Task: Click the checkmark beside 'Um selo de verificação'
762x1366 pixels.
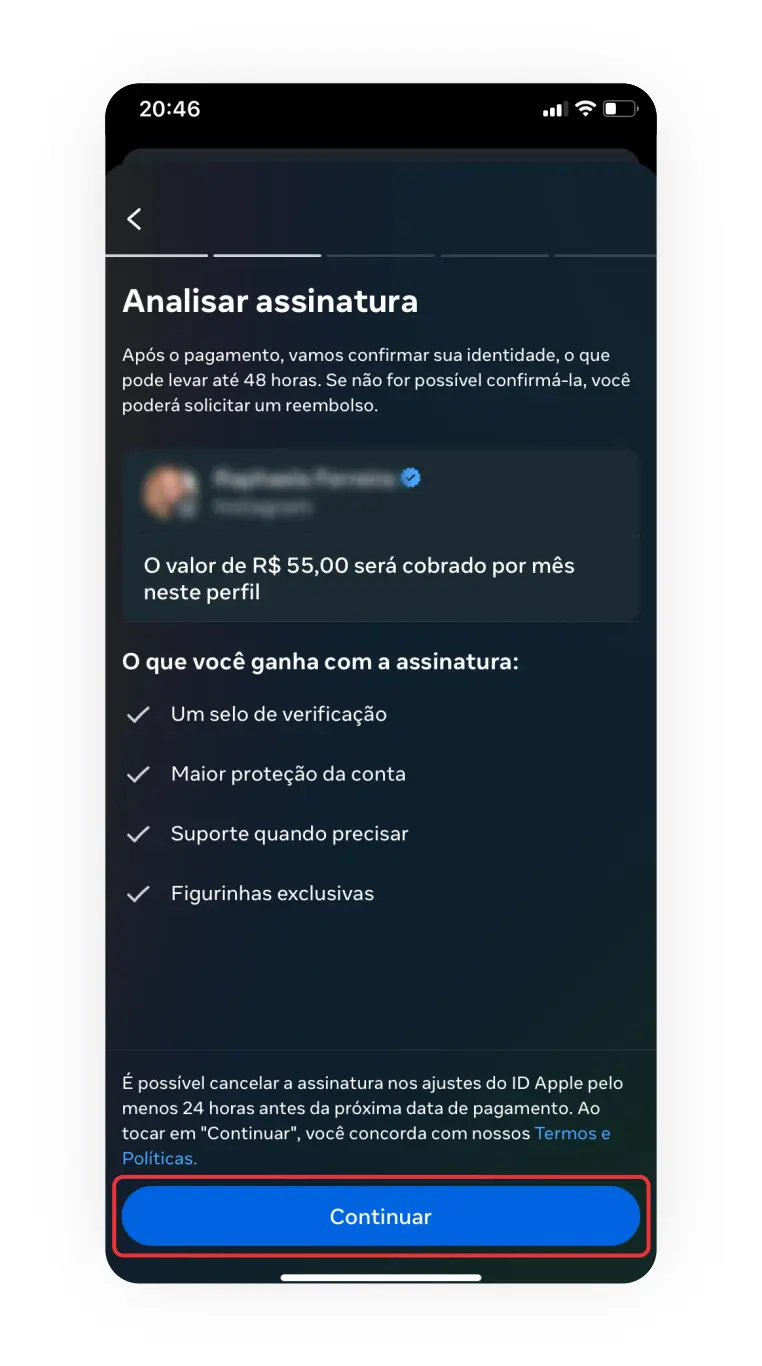Action: point(138,714)
